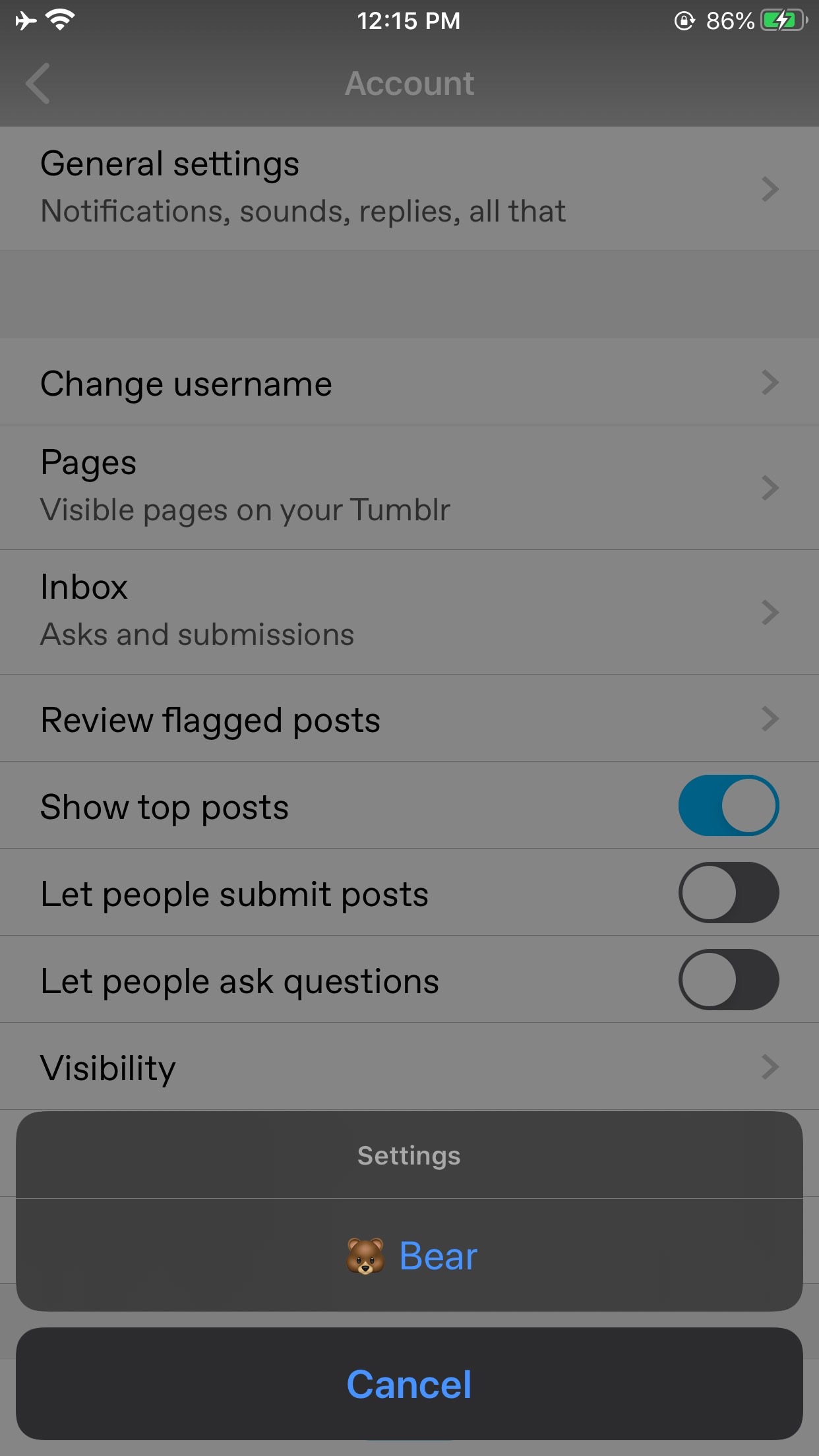
Task: Cancel the Settings action sheet
Action: coord(409,1383)
